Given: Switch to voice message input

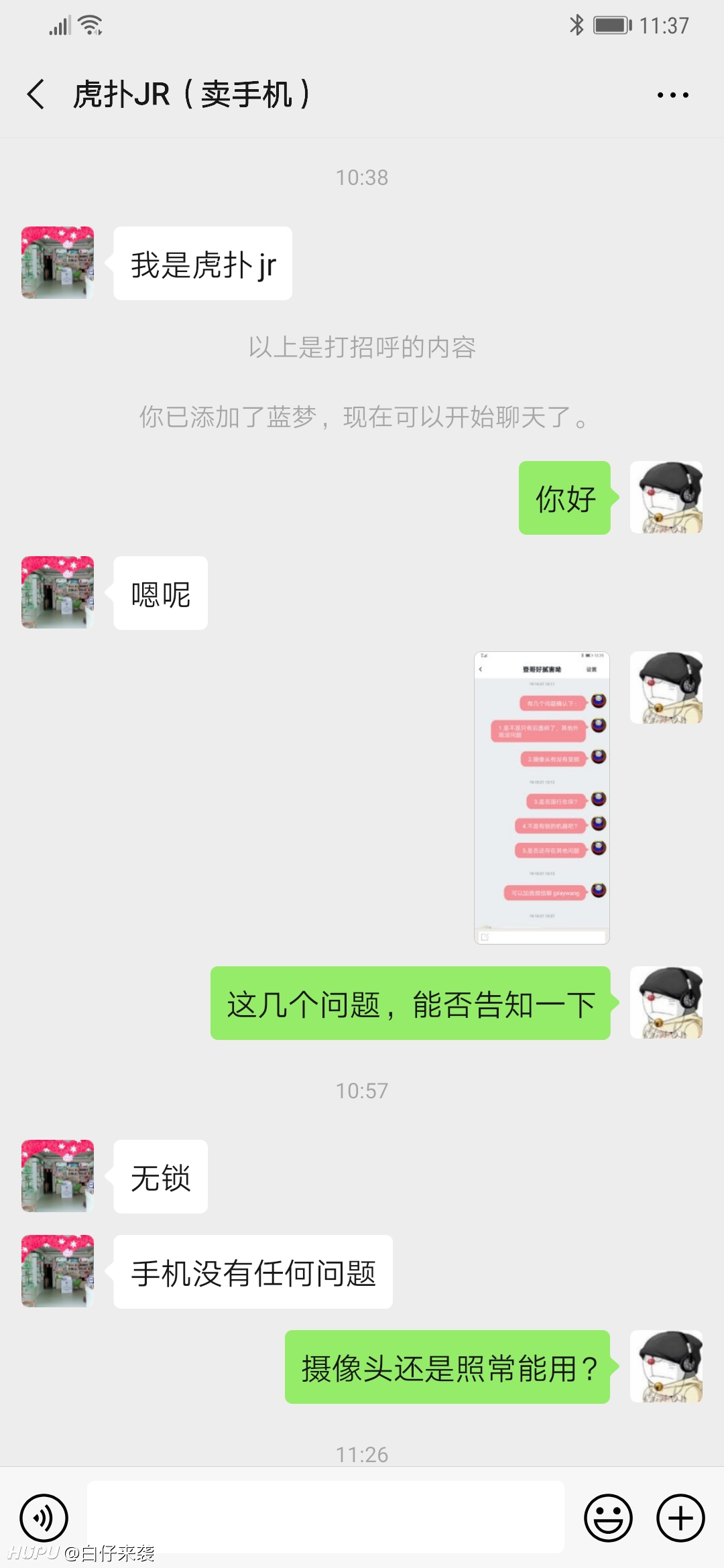Looking at the screenshot, I should (x=44, y=1518).
